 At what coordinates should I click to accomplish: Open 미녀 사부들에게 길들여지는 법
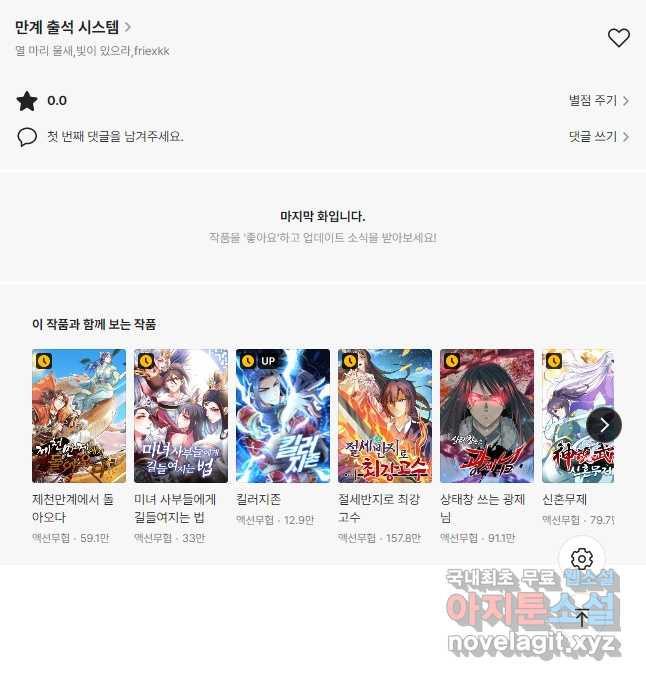point(181,415)
